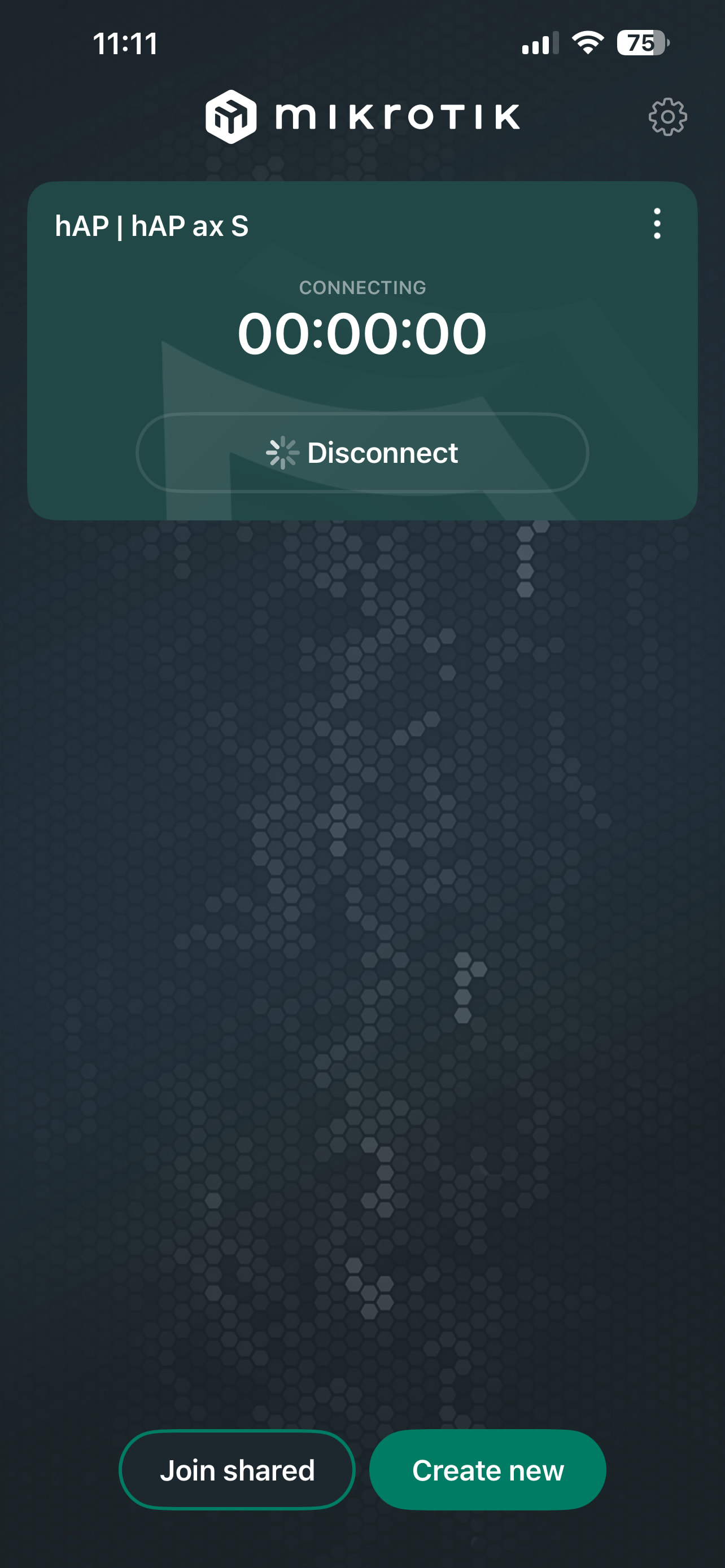Create a new connection
Image resolution: width=725 pixels, height=1568 pixels.
pyautogui.click(x=488, y=1469)
